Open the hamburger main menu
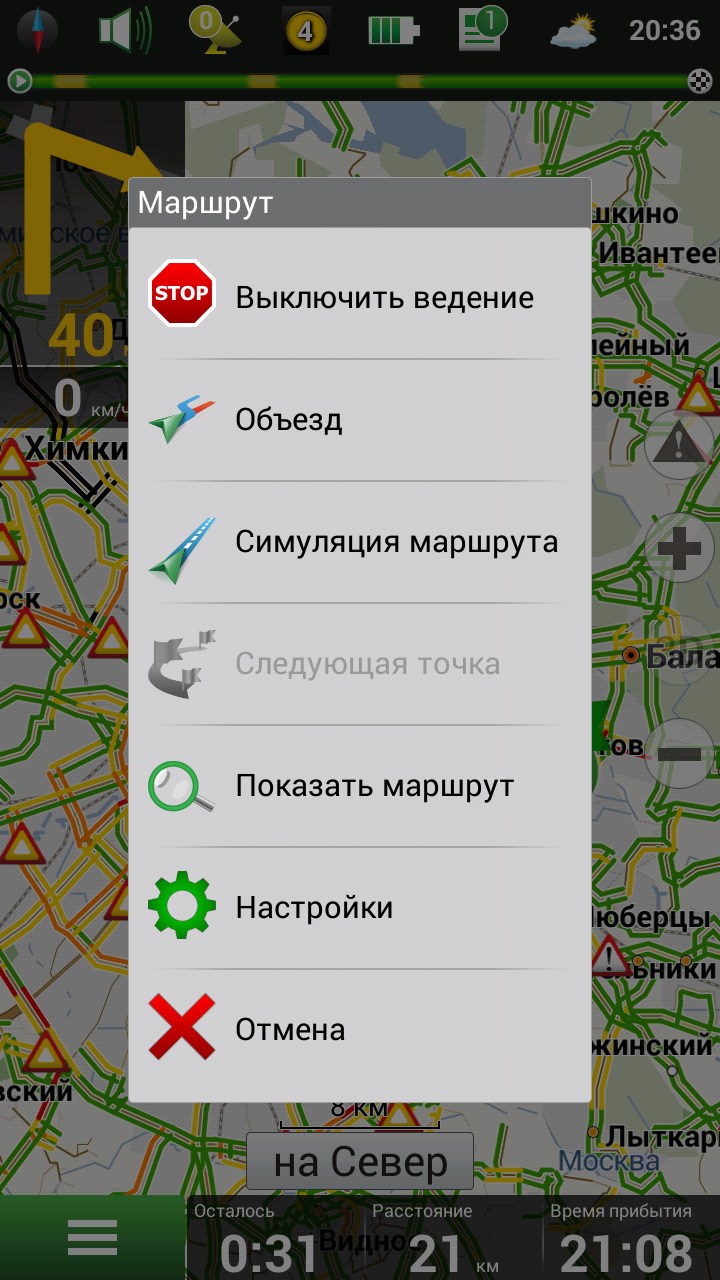The width and height of the screenshot is (720, 1280). click(x=93, y=1238)
